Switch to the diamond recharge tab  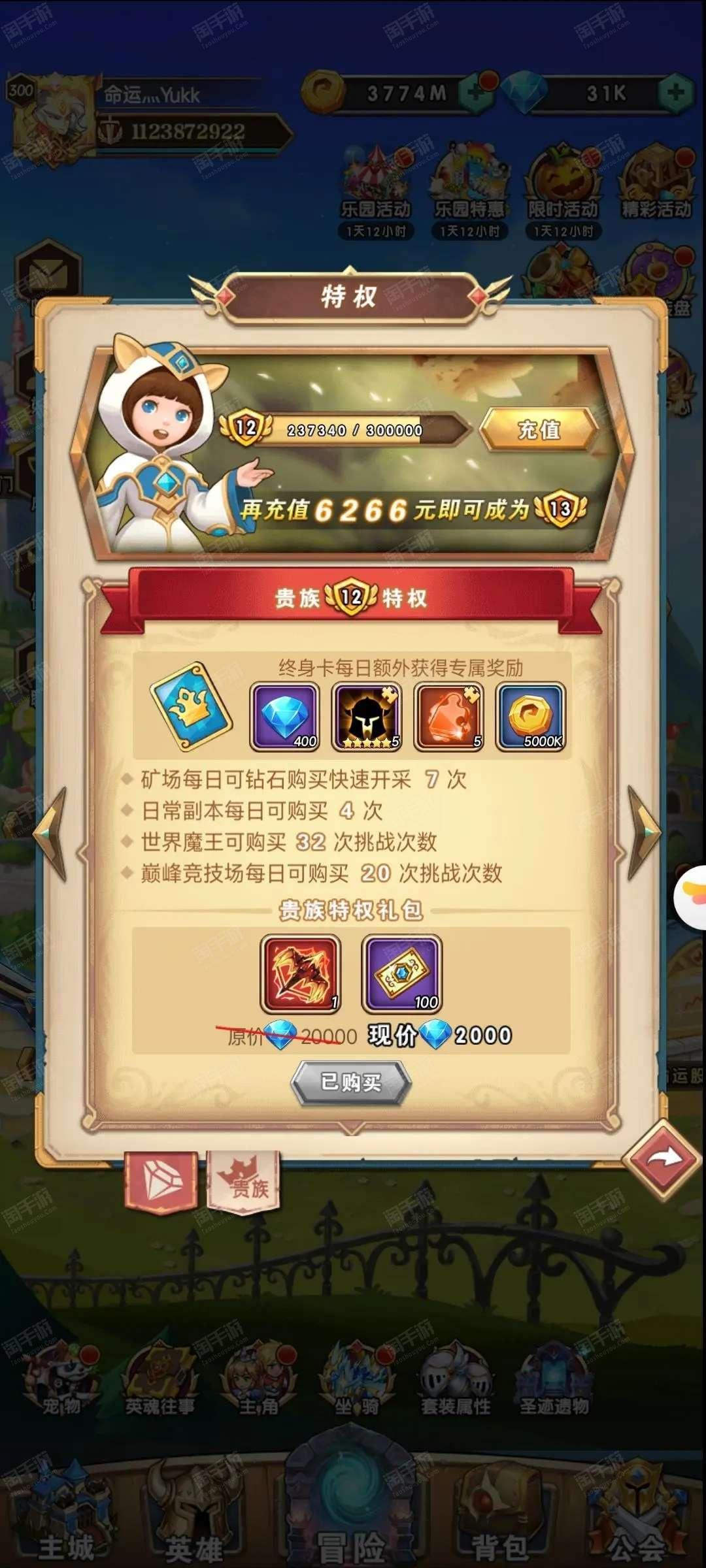(161, 1183)
